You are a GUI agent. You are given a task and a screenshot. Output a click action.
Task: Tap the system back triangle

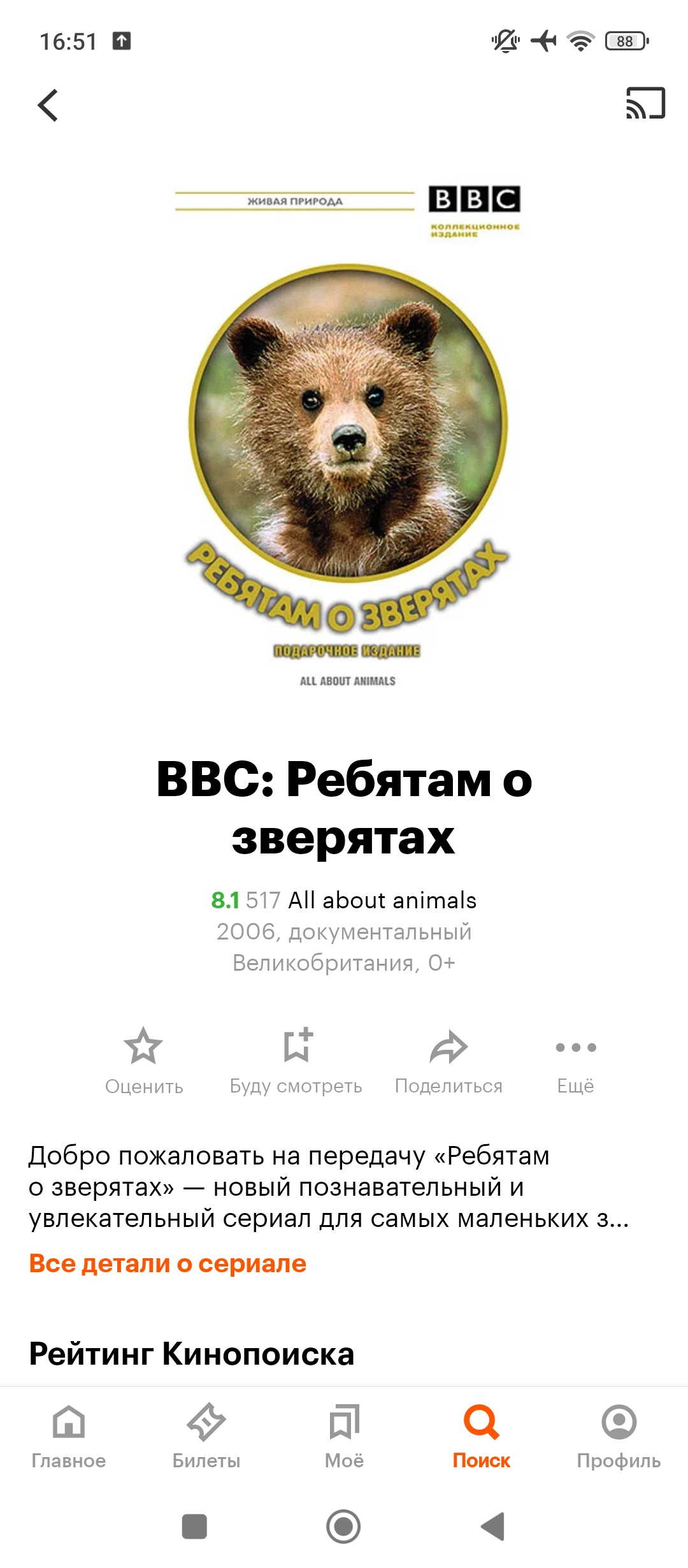pyautogui.click(x=493, y=1527)
